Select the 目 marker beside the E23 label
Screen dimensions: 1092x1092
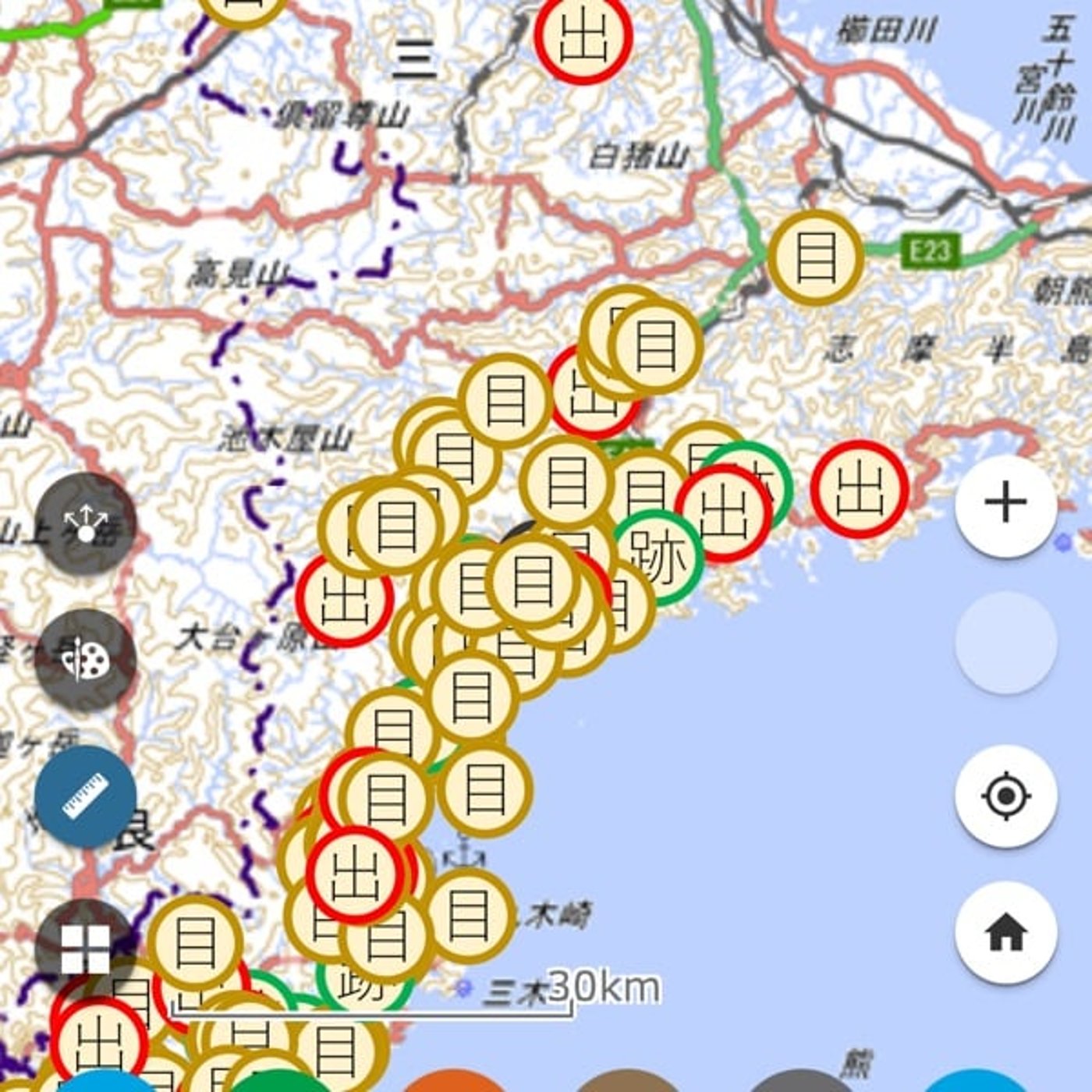[815, 257]
